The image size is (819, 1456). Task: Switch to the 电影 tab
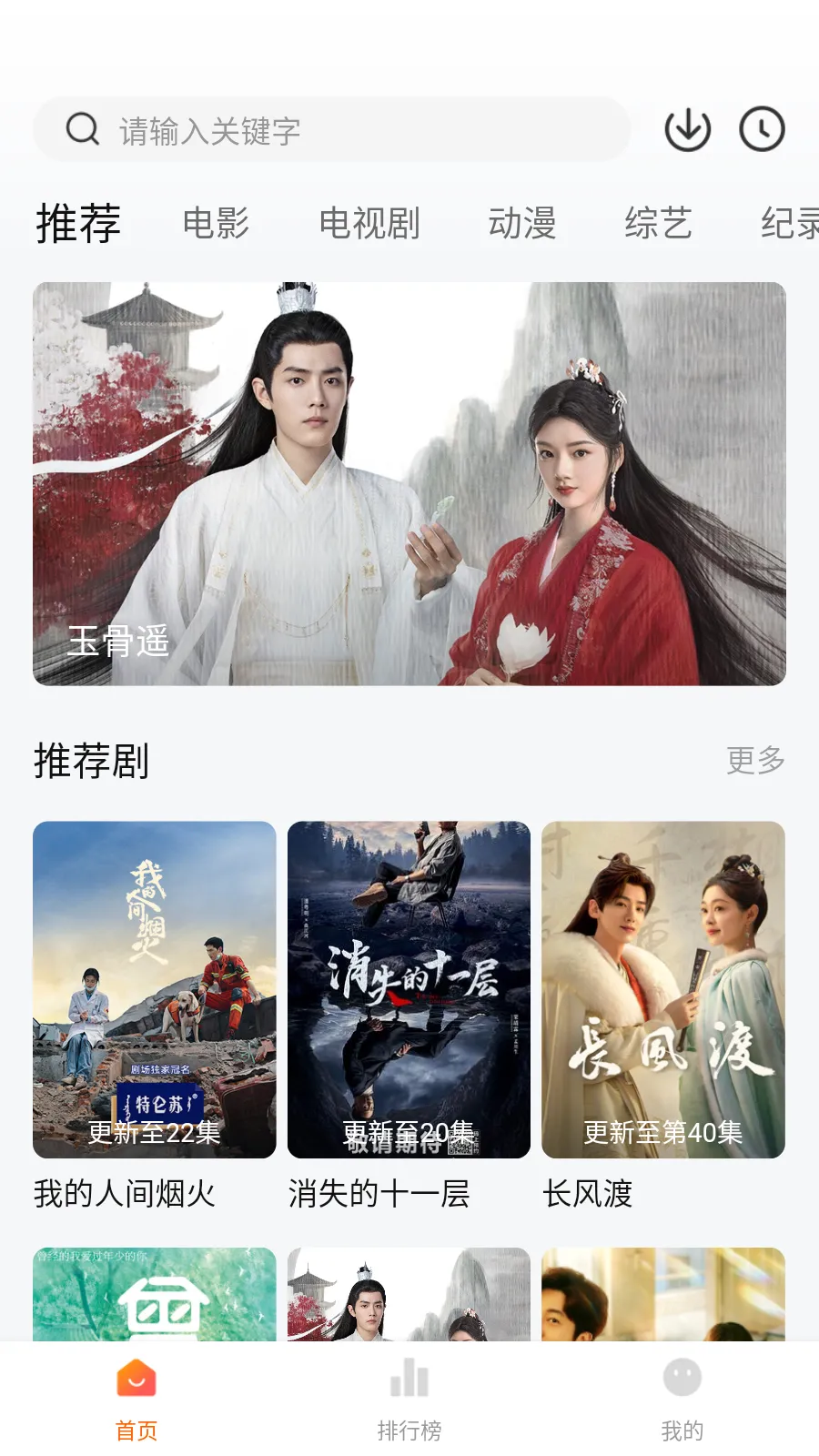click(216, 223)
